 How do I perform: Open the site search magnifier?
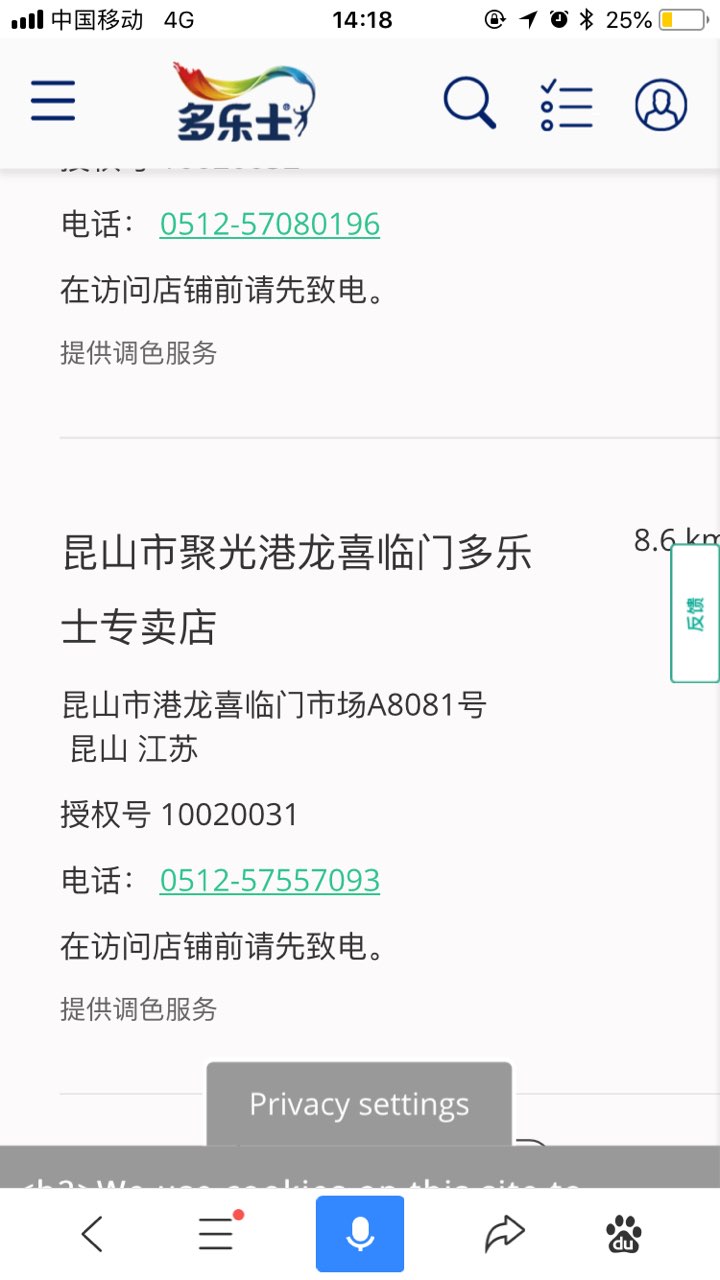[x=469, y=103]
